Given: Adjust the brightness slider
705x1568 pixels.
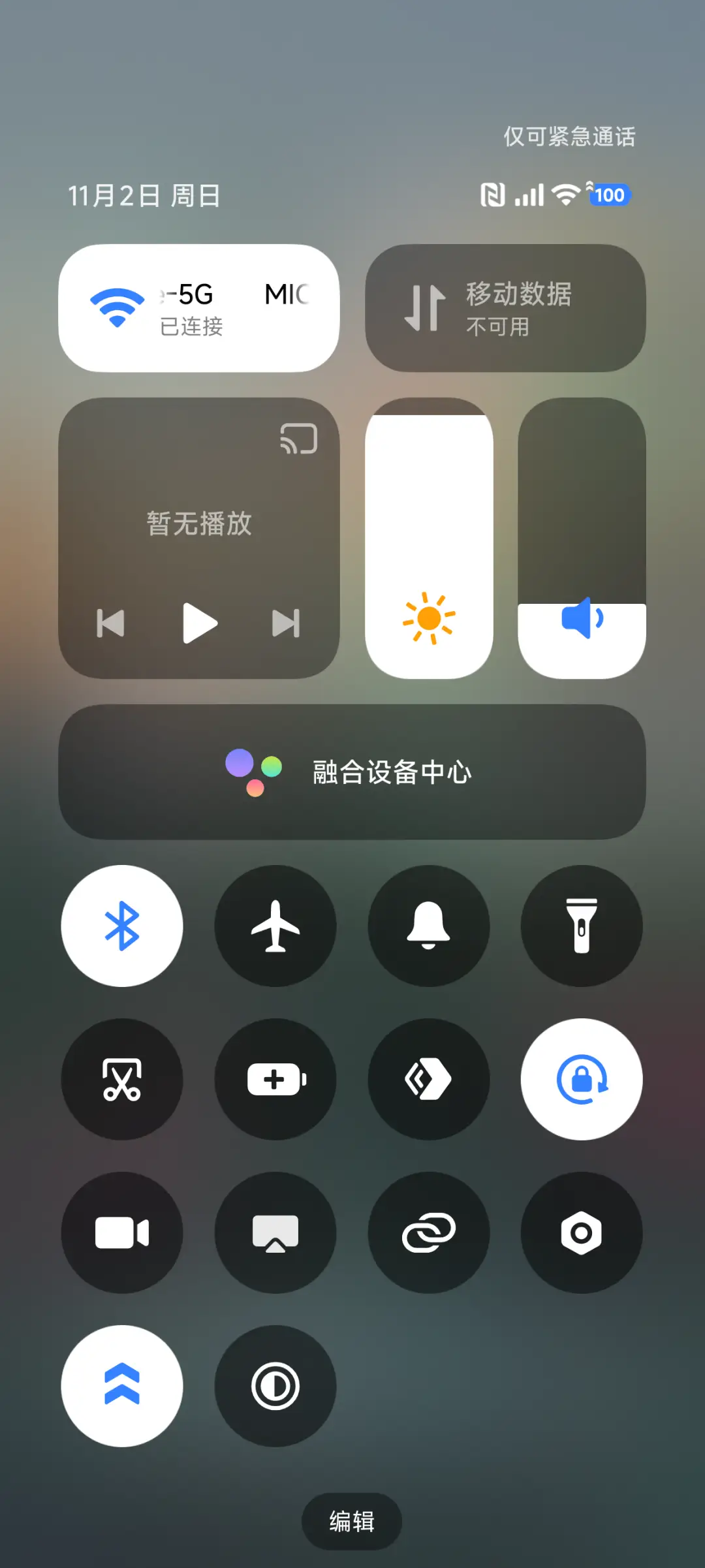Looking at the screenshot, I should [429, 539].
